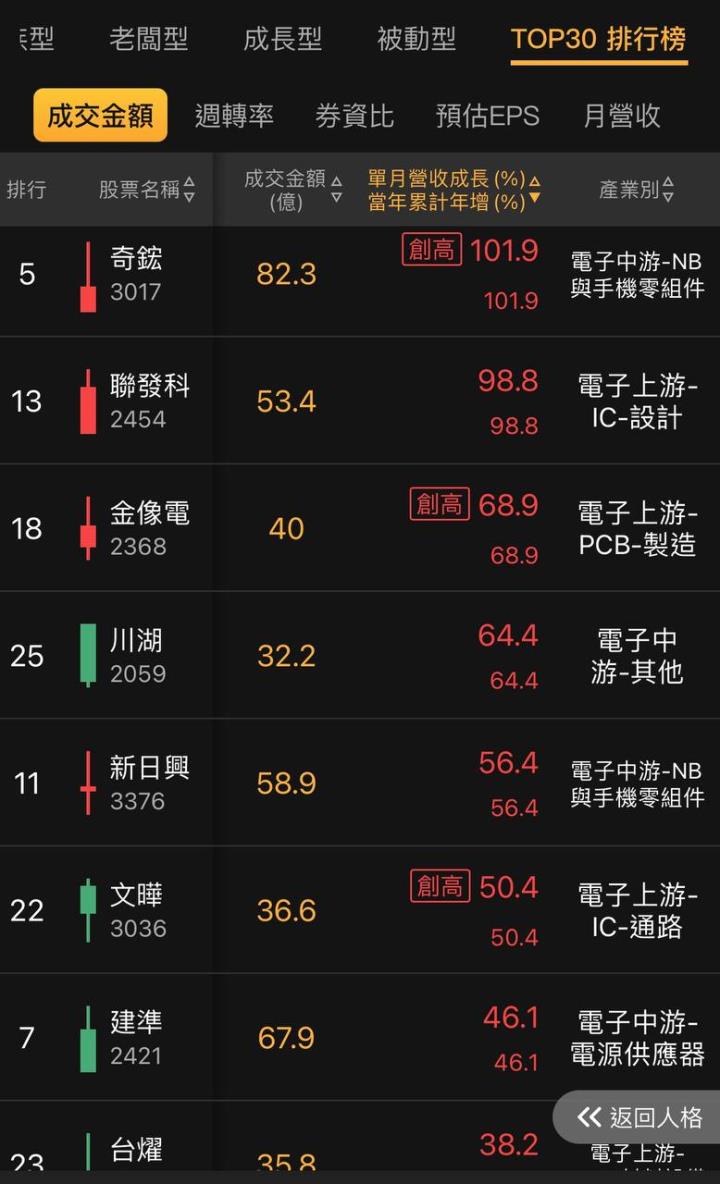Image resolution: width=720 pixels, height=1184 pixels.
Task: Switch to the 老闆型 tab
Action: pos(148,39)
